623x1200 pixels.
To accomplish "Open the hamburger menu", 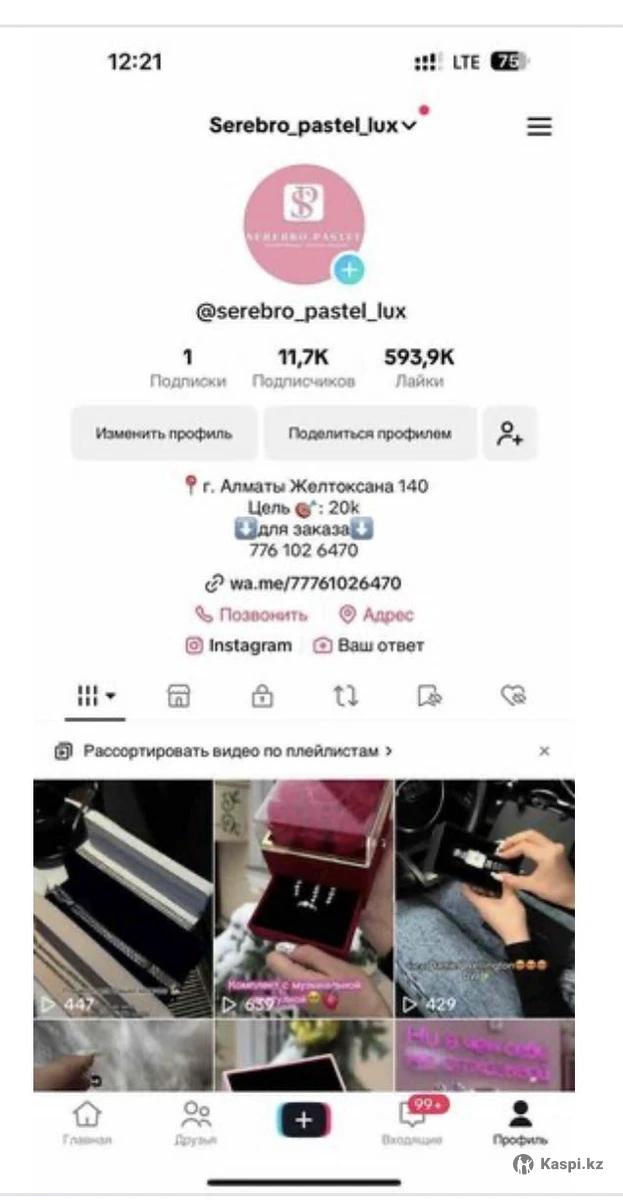I will (x=539, y=127).
